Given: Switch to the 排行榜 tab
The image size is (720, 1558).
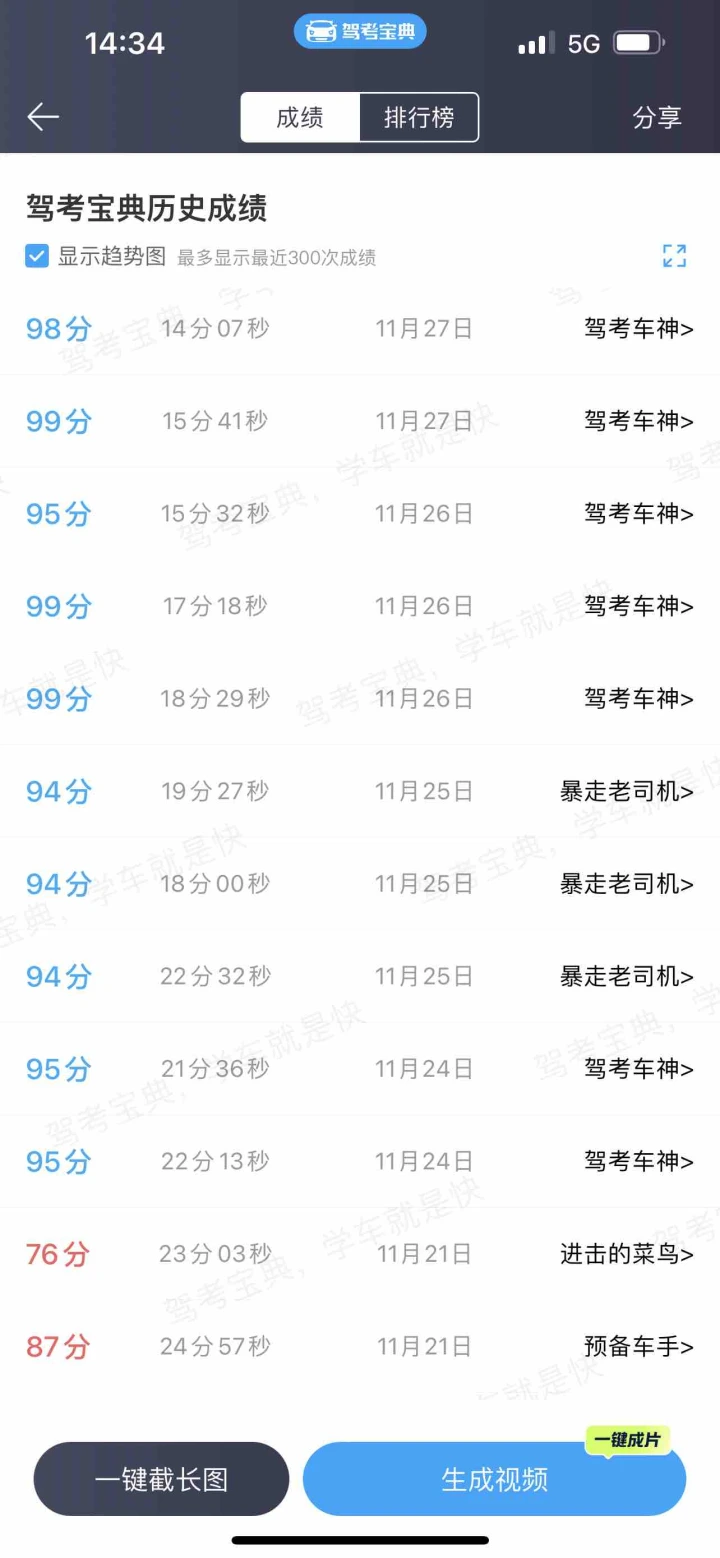Looking at the screenshot, I should [419, 118].
